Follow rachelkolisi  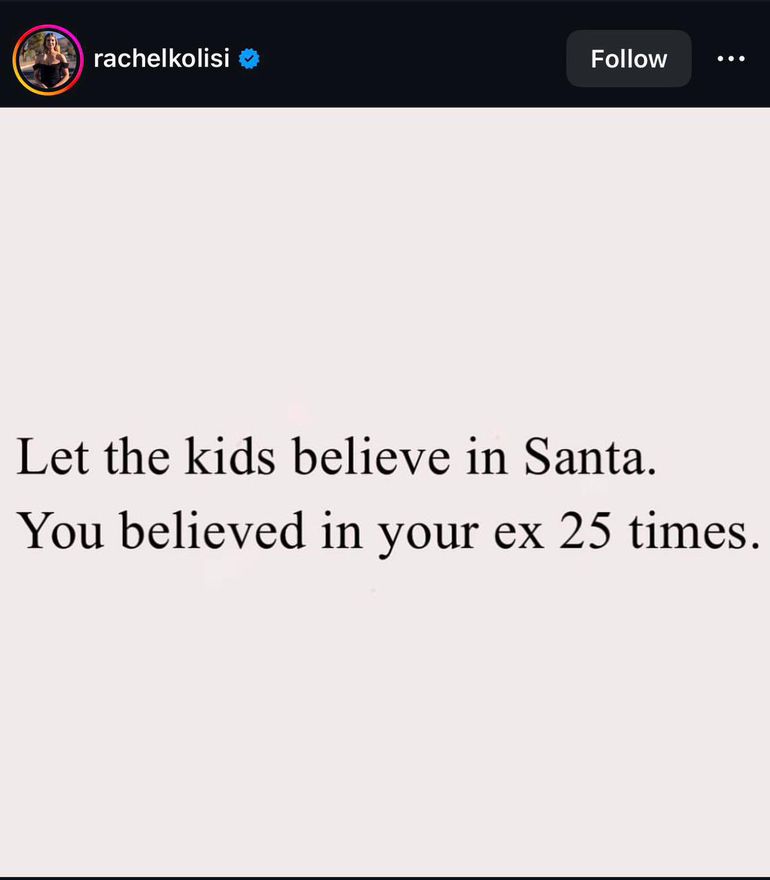coord(628,59)
